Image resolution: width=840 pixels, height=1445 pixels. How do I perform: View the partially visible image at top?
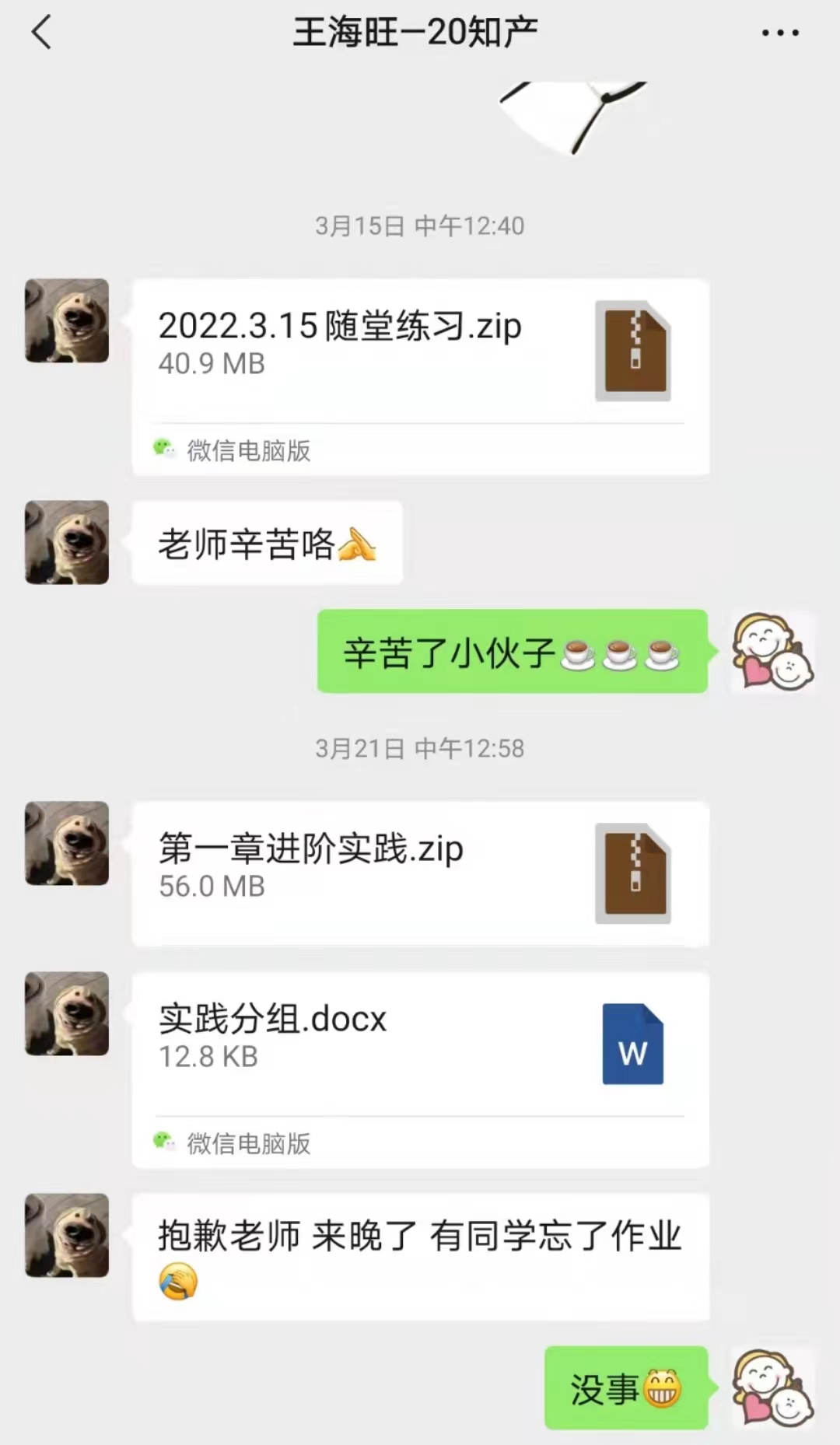[574, 117]
